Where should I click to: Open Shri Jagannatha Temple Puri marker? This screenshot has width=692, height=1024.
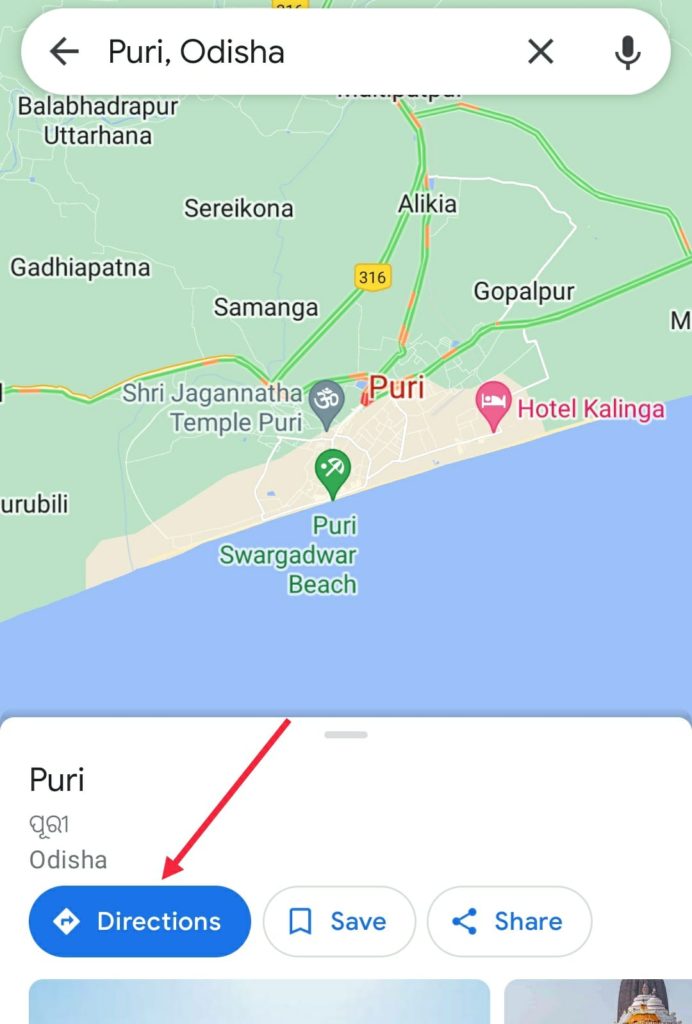coord(326,401)
